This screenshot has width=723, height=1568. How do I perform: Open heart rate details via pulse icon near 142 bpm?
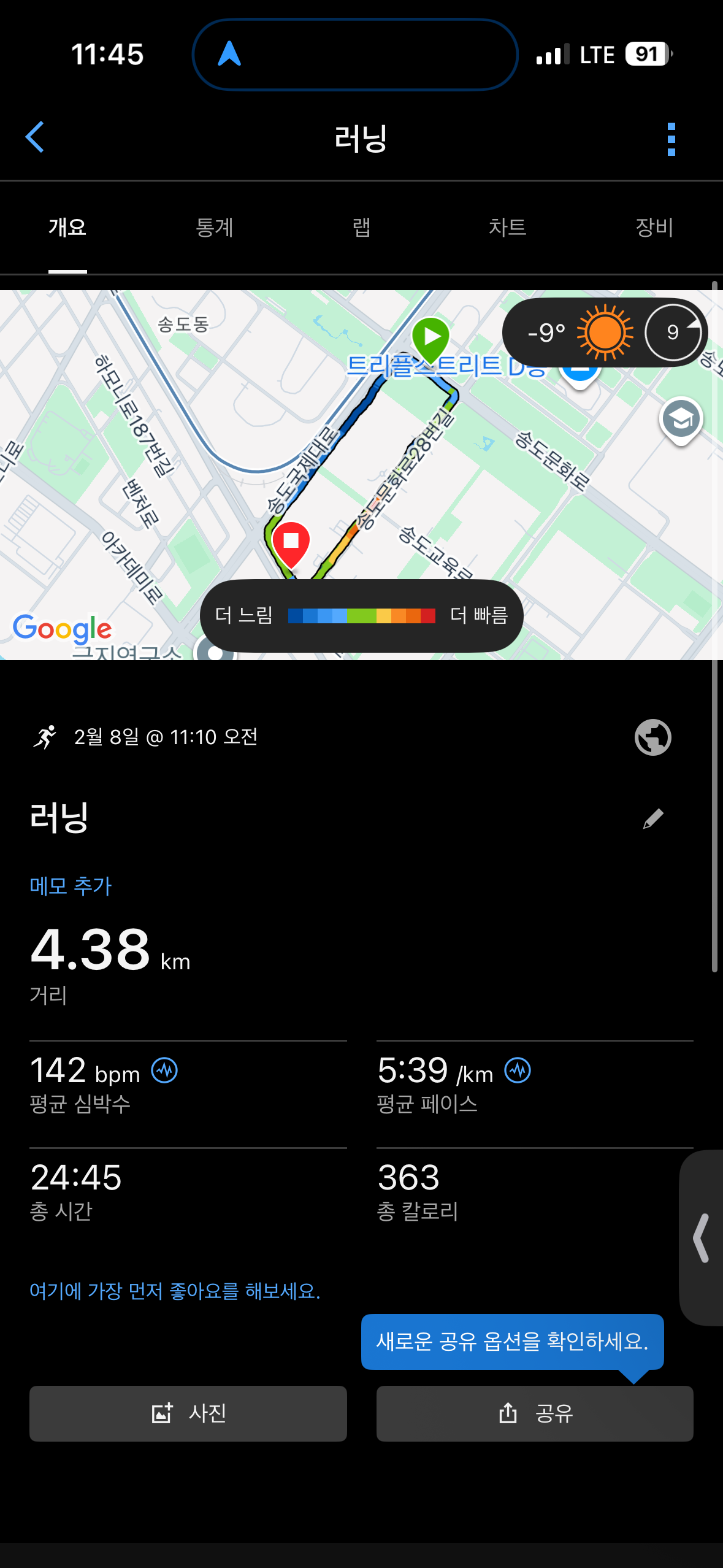coord(163,1069)
